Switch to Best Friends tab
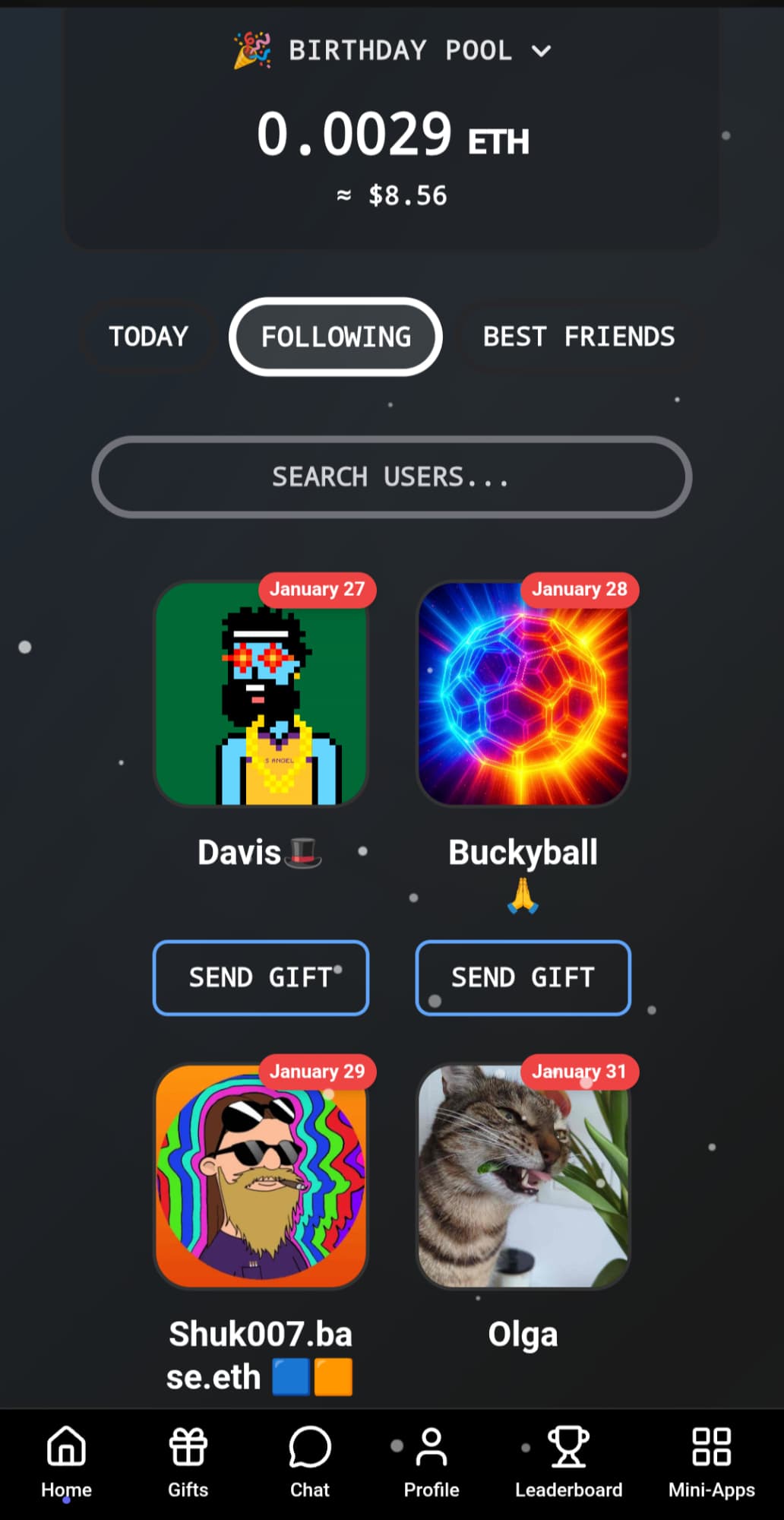This screenshot has height=1520, width=784. [x=579, y=336]
